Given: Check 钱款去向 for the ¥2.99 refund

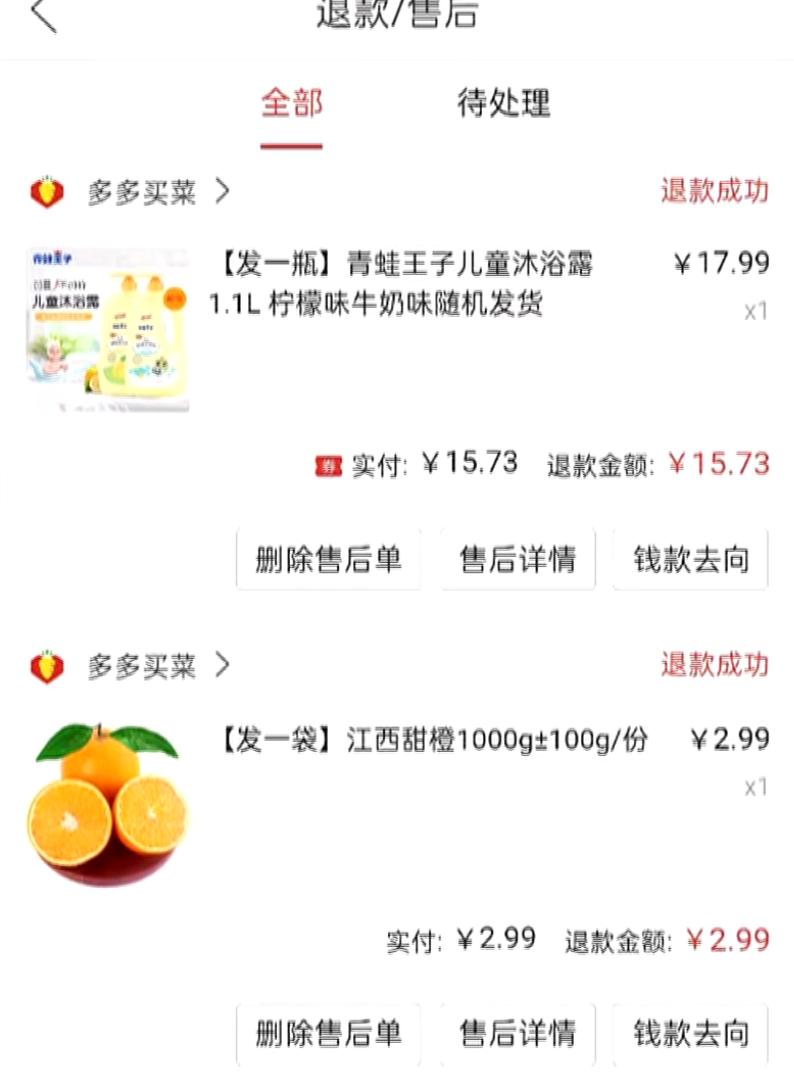Looking at the screenshot, I should 691,1034.
